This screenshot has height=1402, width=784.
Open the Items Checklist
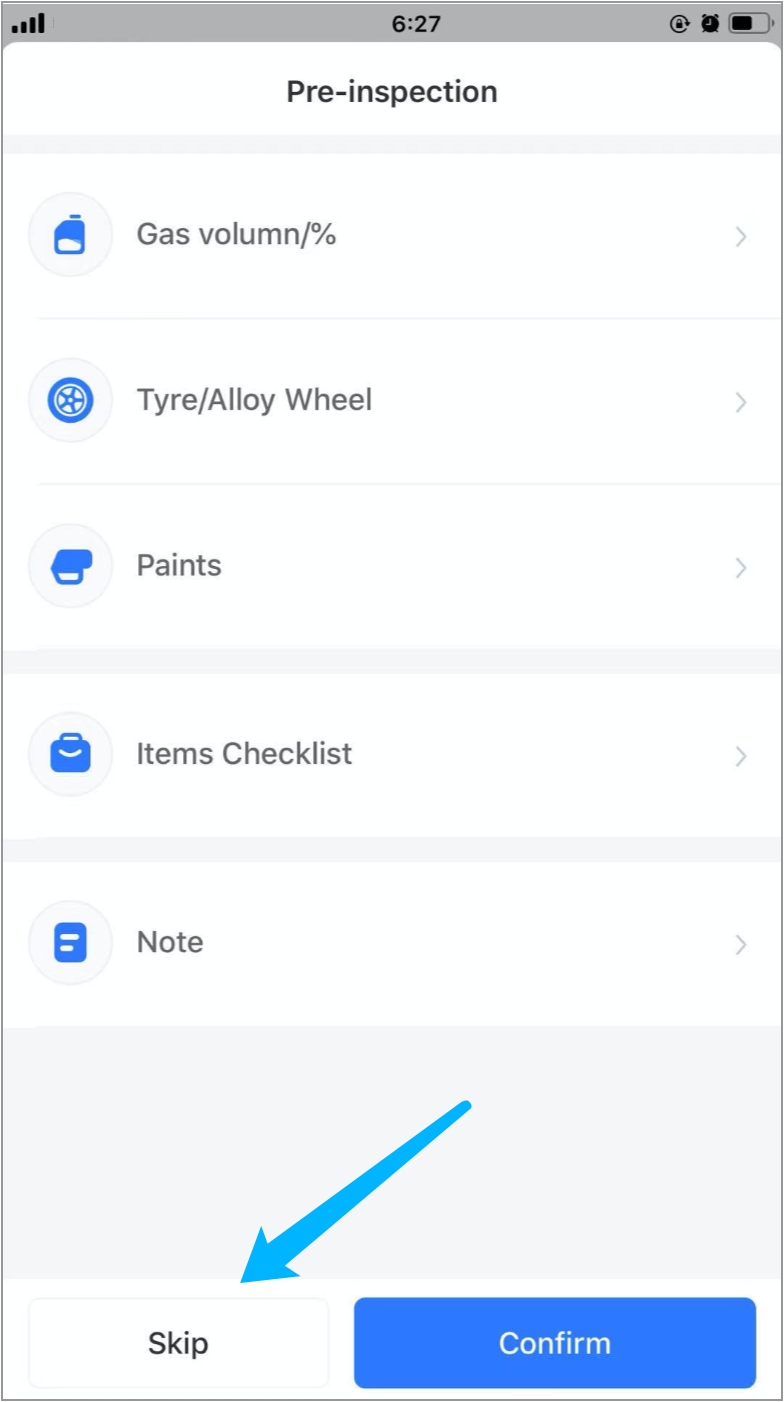[390, 754]
